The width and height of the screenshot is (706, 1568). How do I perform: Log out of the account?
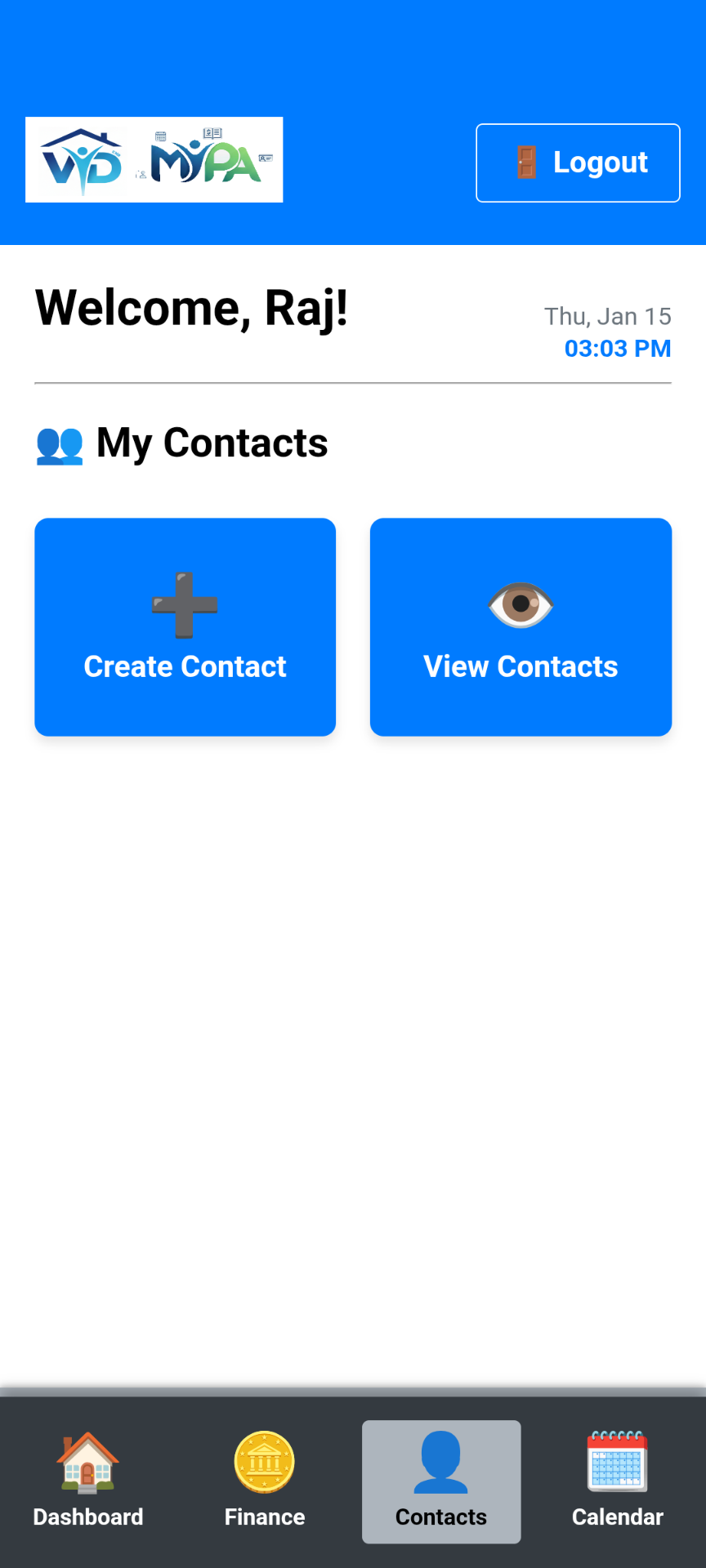578,163
